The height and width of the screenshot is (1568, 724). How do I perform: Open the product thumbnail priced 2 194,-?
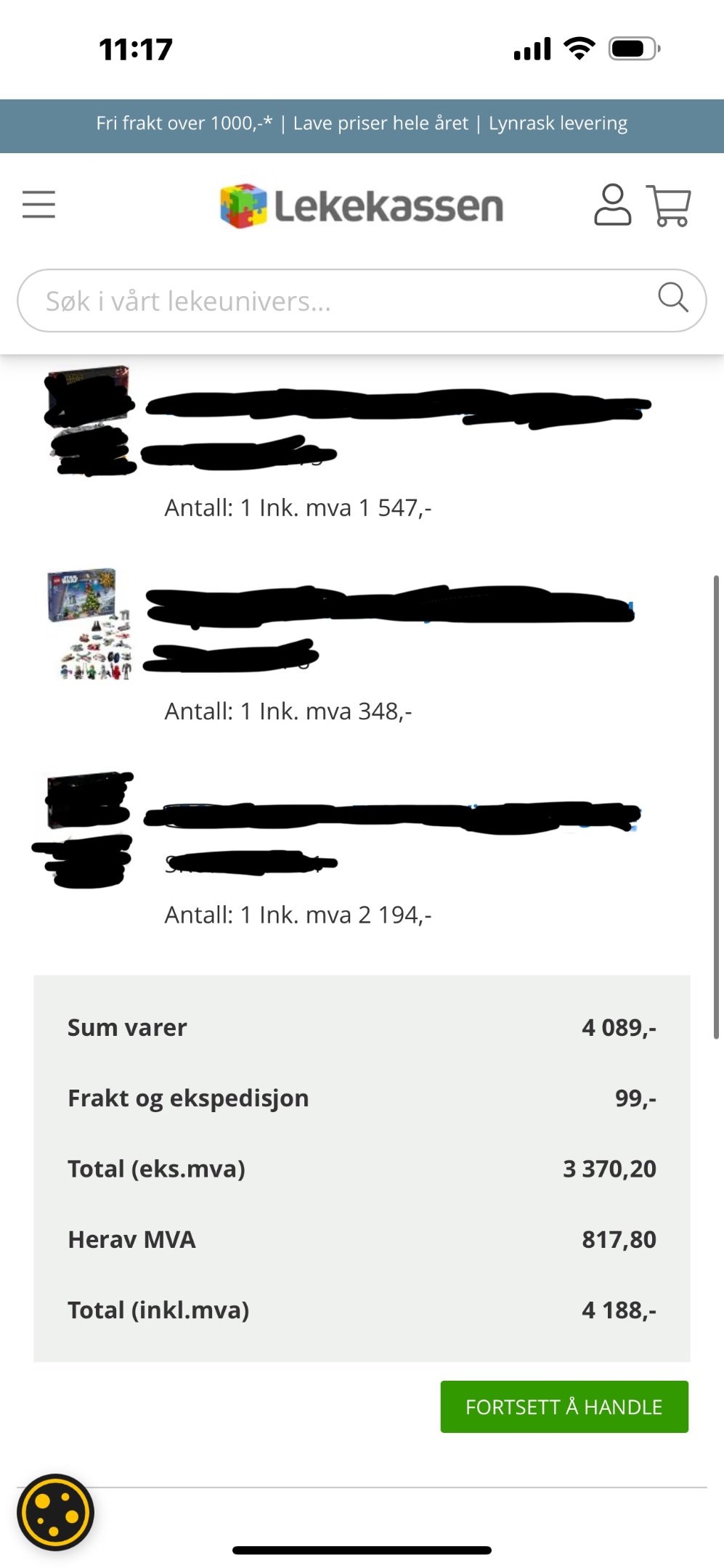pyautogui.click(x=87, y=830)
